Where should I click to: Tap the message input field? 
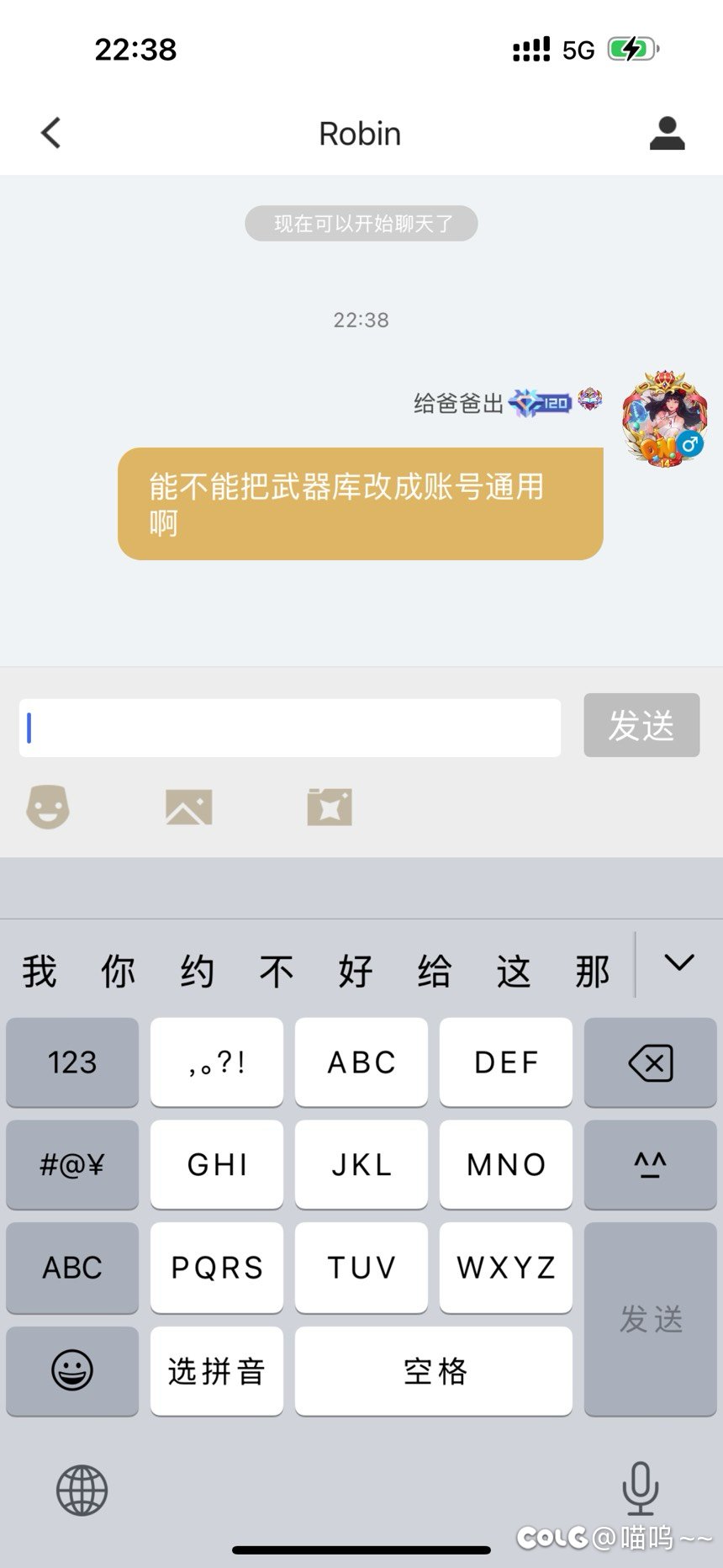tap(290, 728)
